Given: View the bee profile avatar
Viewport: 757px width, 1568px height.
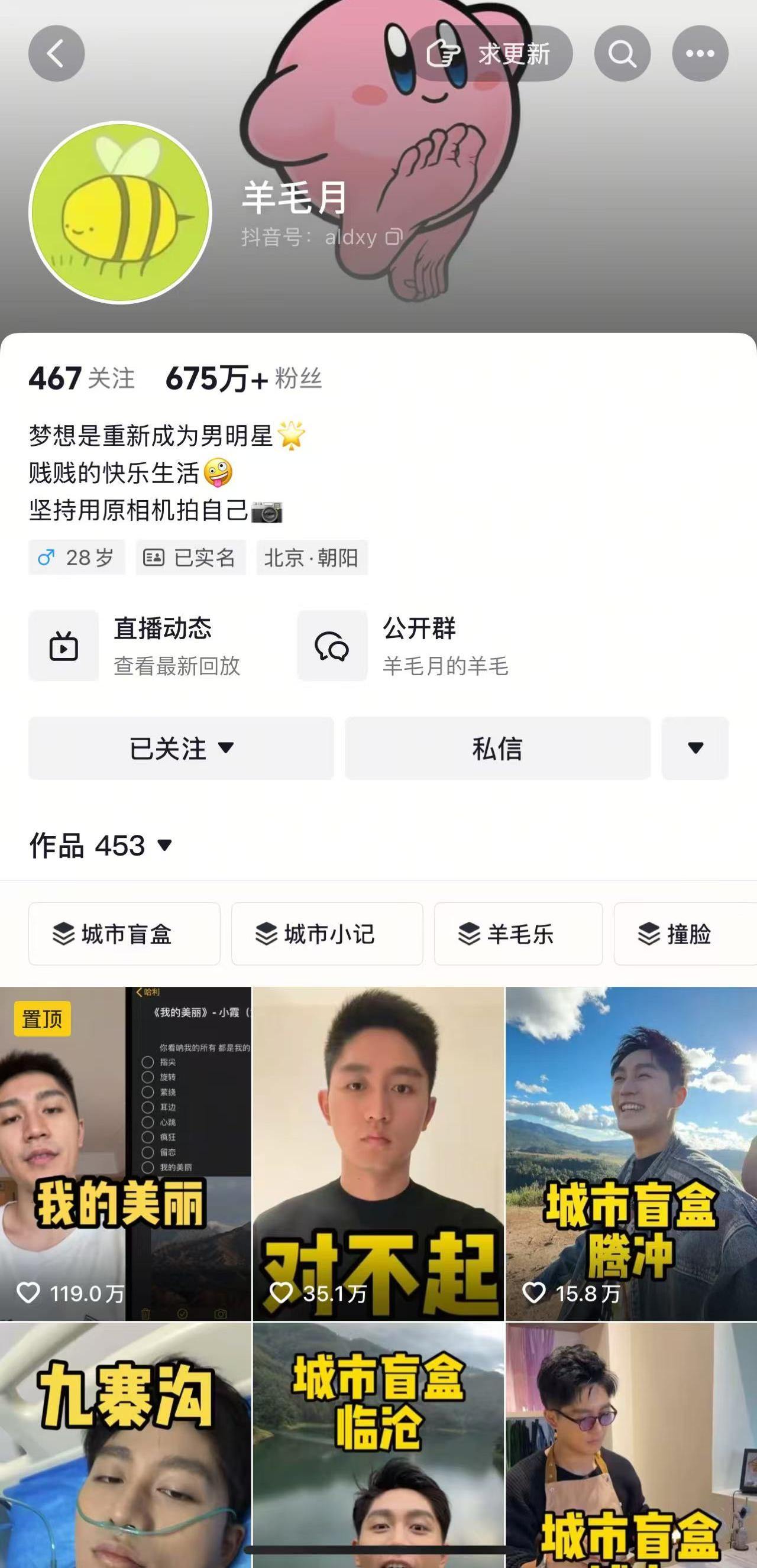Looking at the screenshot, I should 120,212.
